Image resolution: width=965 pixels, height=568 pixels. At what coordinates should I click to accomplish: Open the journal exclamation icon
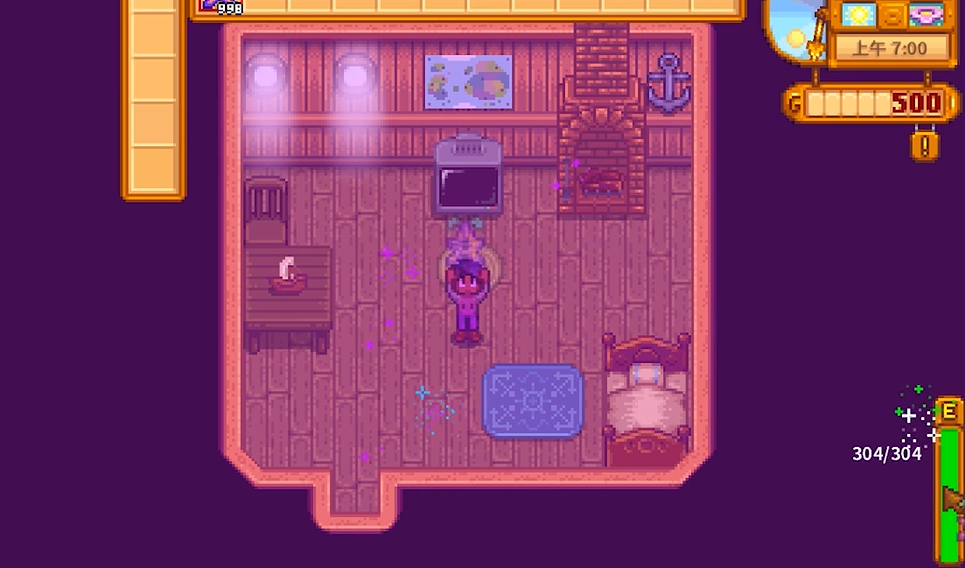(926, 147)
